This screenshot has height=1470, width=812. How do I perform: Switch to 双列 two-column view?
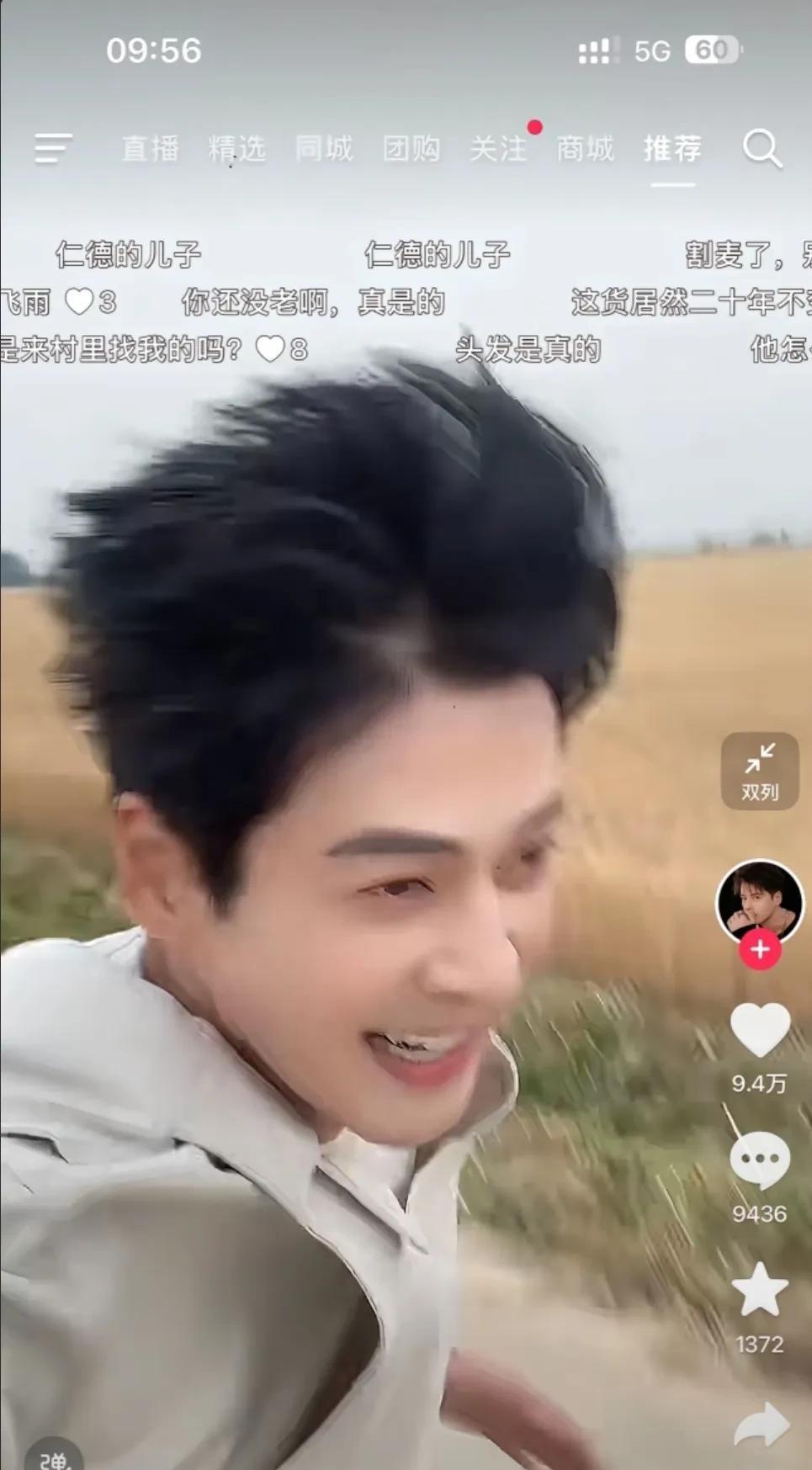point(760,771)
